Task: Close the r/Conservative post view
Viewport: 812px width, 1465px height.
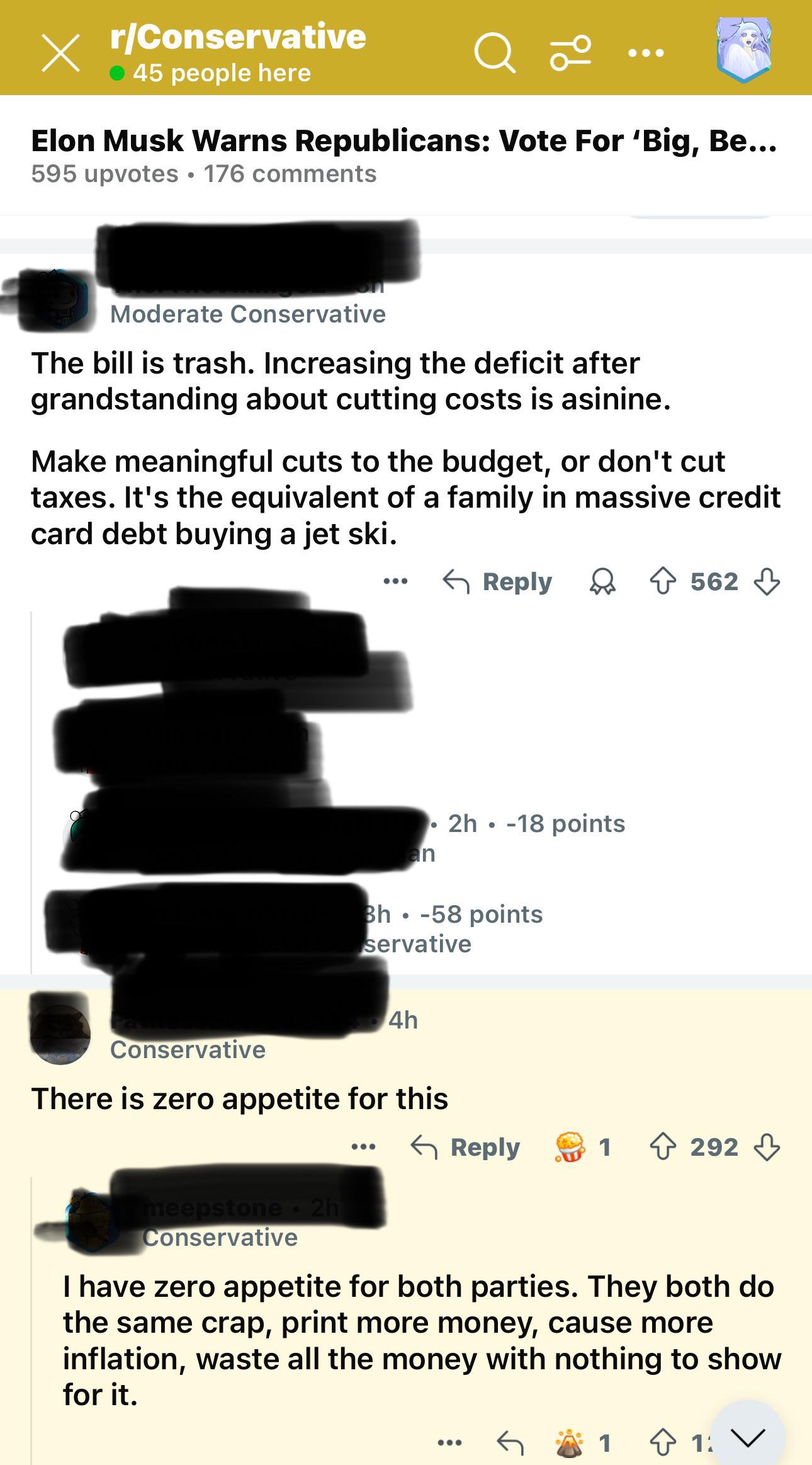Action: (x=60, y=54)
